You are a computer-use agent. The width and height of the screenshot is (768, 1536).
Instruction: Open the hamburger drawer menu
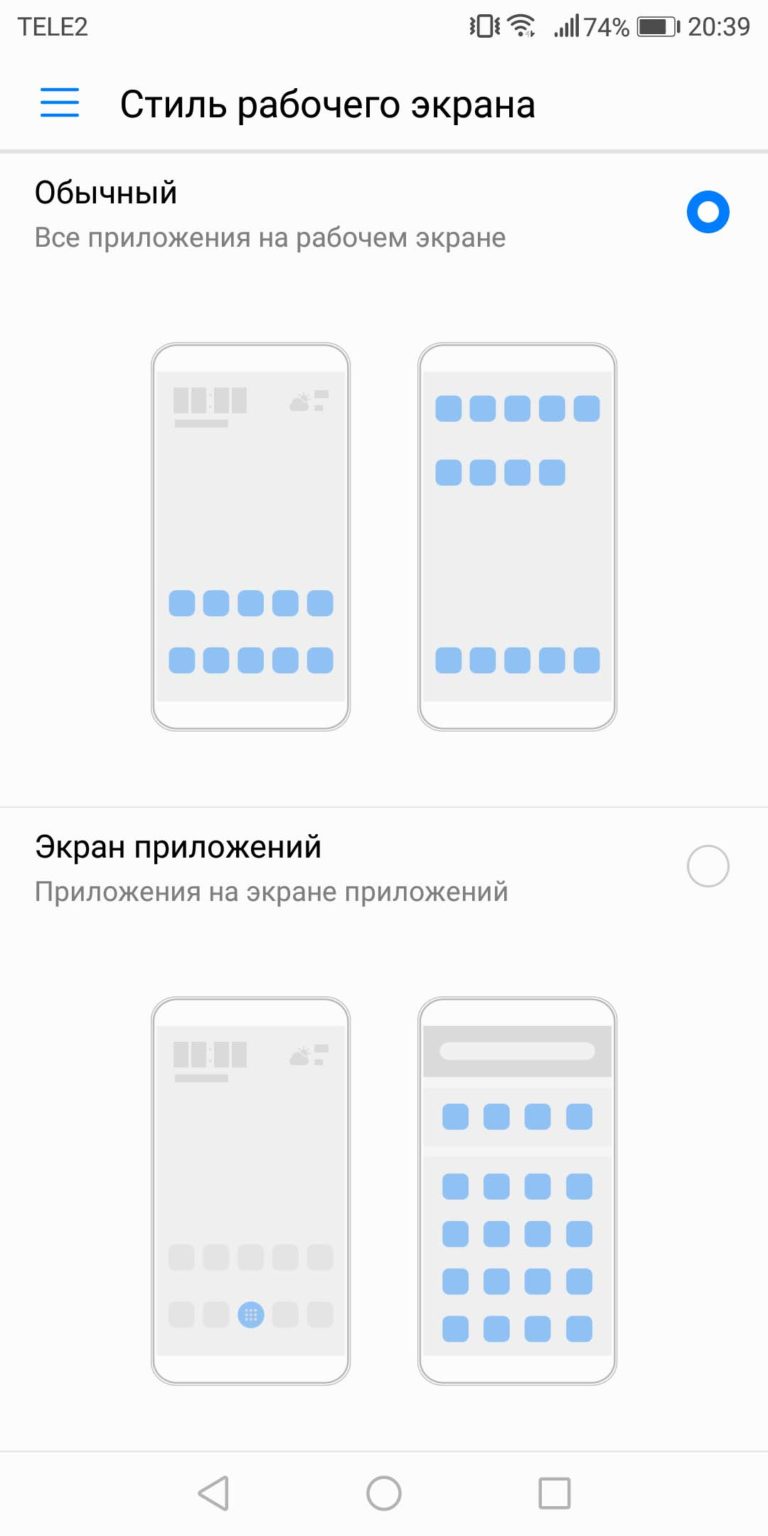tap(60, 103)
